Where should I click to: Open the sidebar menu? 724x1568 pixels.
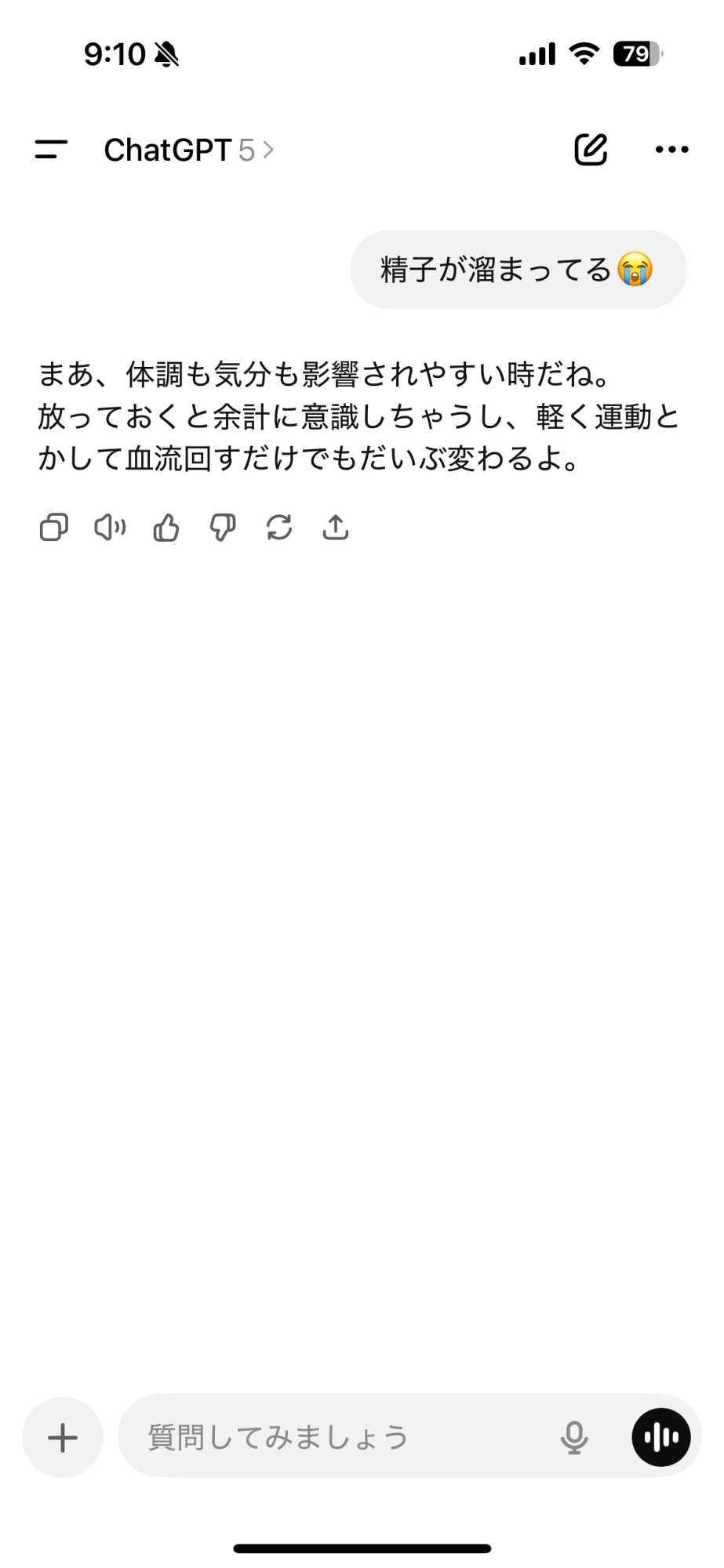(51, 149)
